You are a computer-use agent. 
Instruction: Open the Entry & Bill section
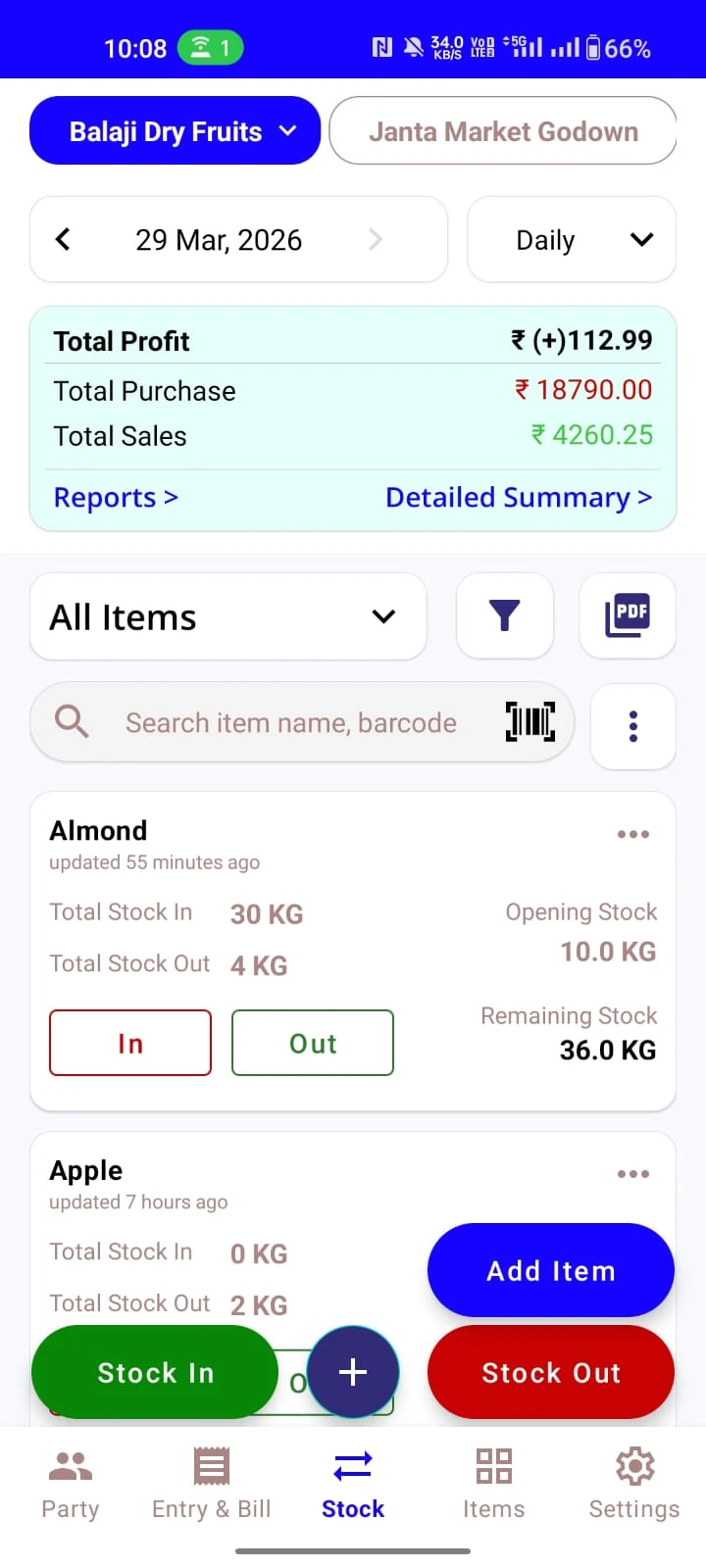[211, 1485]
